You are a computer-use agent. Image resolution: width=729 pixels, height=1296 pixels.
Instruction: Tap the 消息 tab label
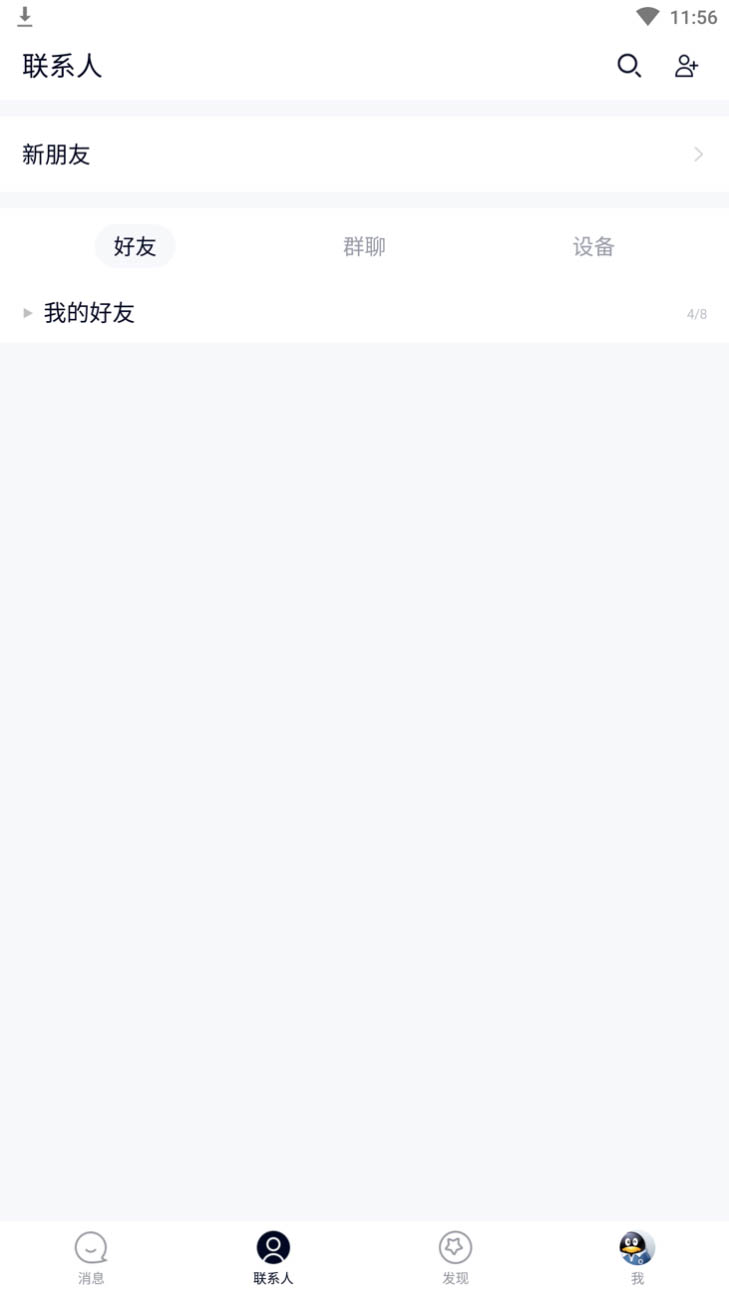point(91,1277)
